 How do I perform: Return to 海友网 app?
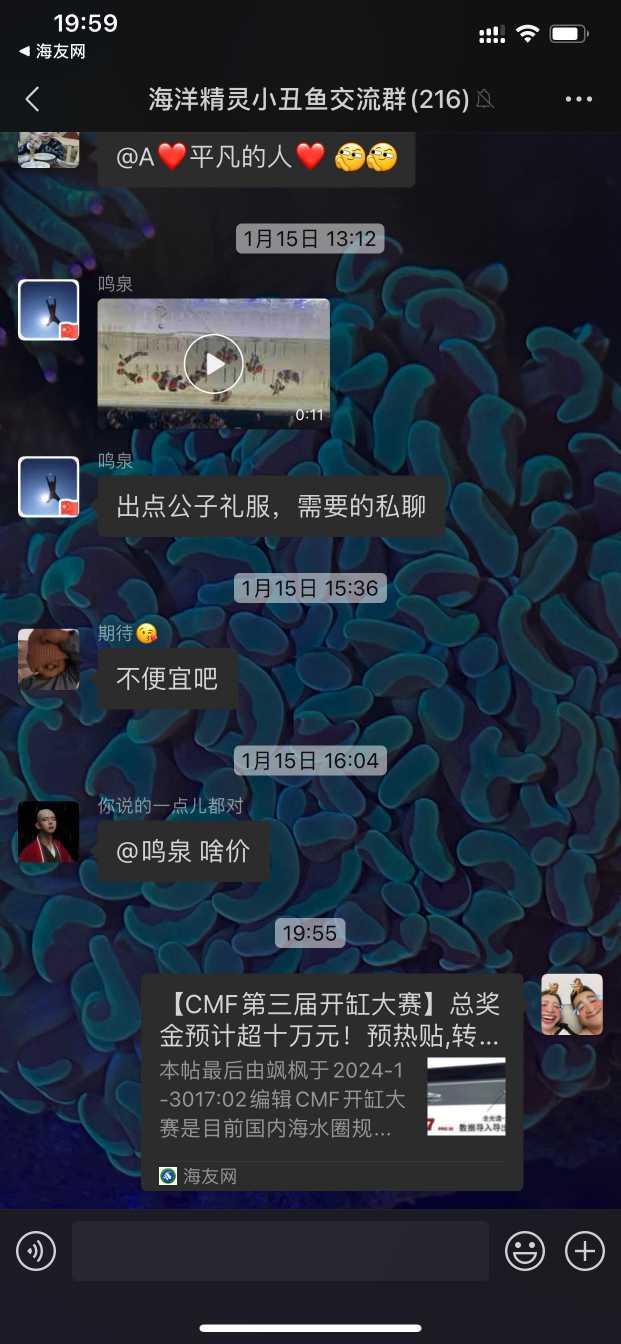click(52, 52)
